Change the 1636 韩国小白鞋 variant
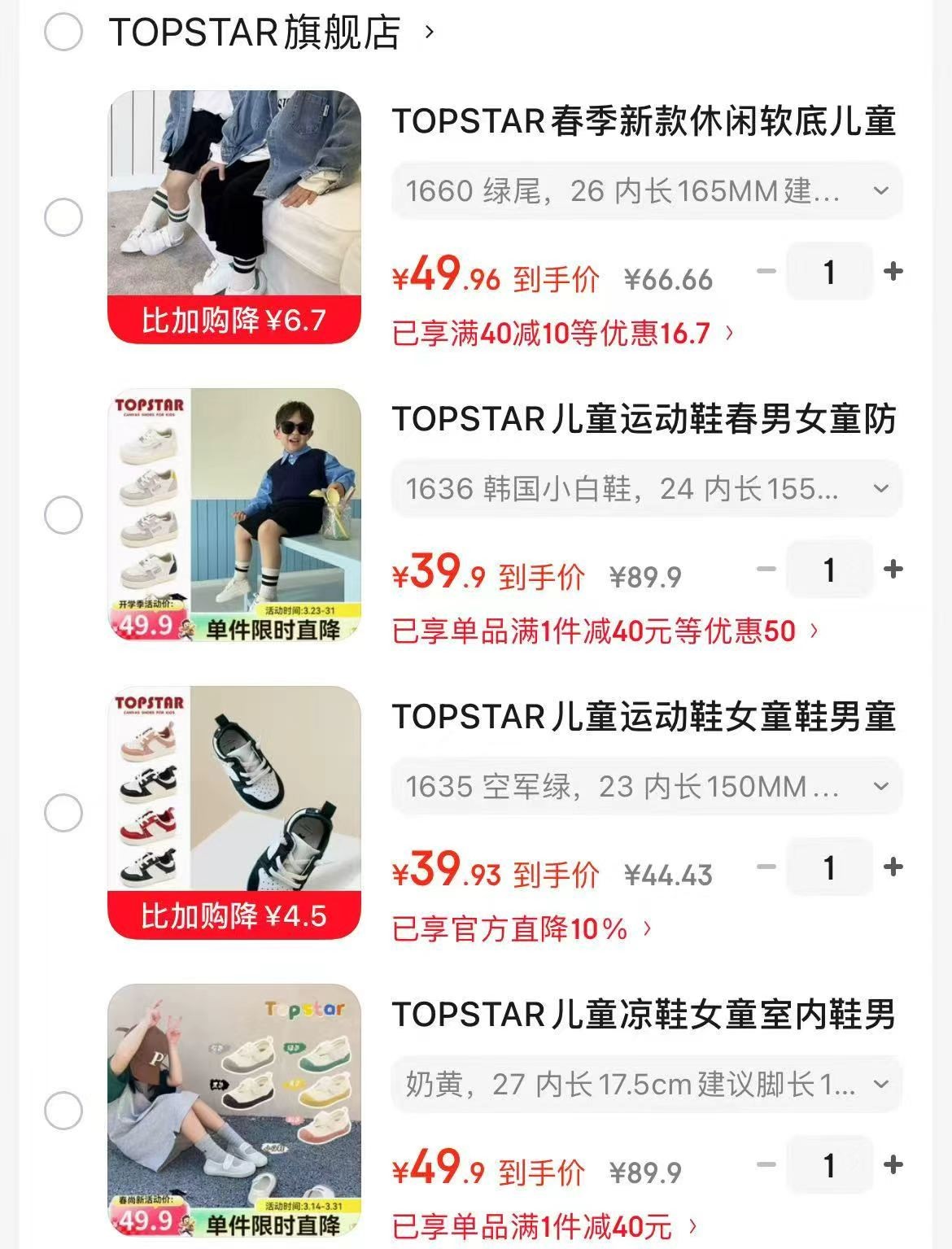 (x=647, y=489)
